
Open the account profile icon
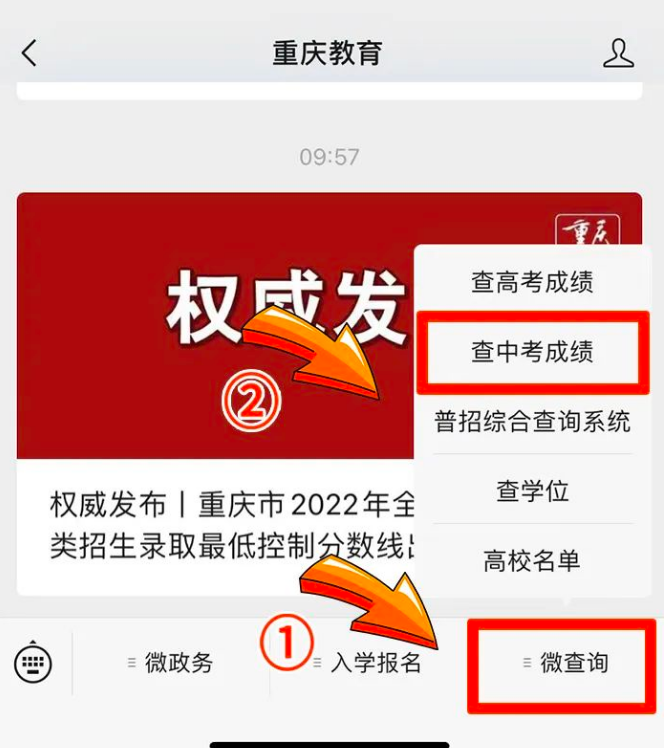click(x=618, y=53)
